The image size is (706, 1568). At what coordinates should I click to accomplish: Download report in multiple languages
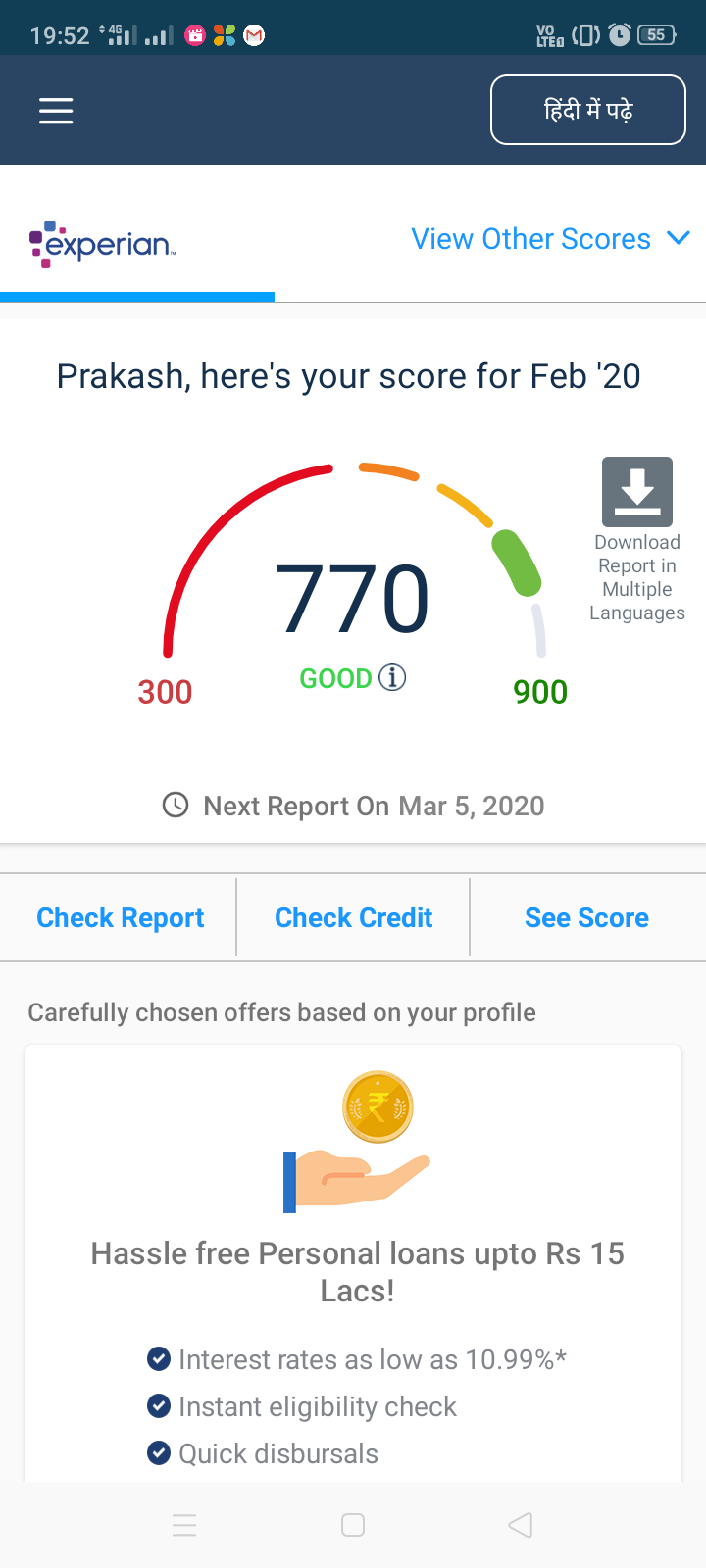pyautogui.click(x=637, y=539)
